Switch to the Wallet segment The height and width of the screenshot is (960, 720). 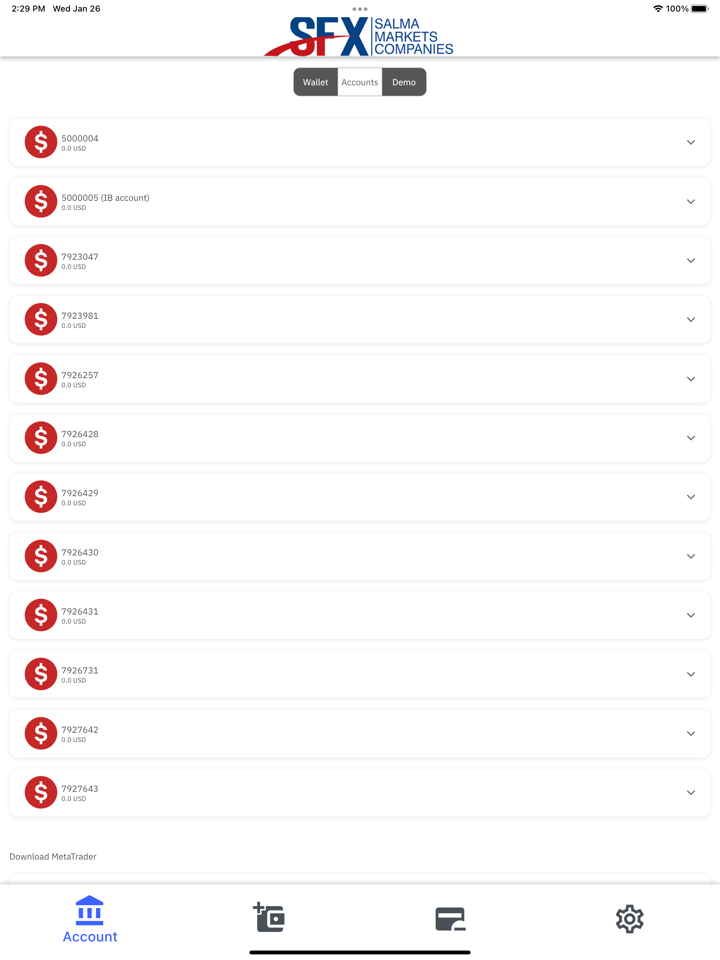tap(315, 82)
